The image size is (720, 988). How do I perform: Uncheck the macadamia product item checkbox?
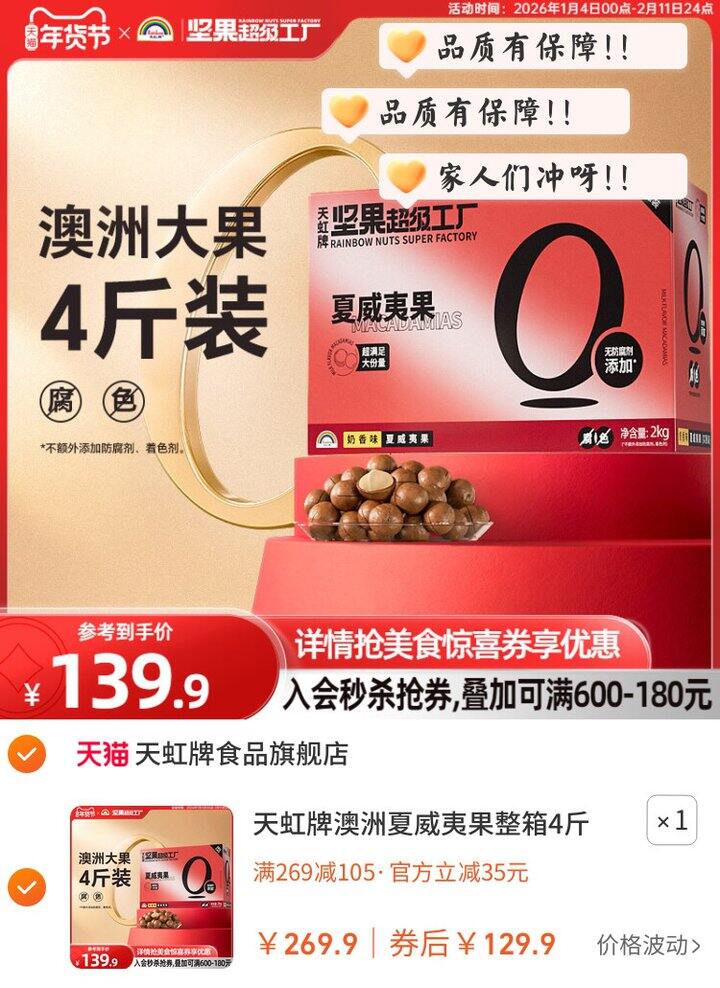click(x=27, y=886)
